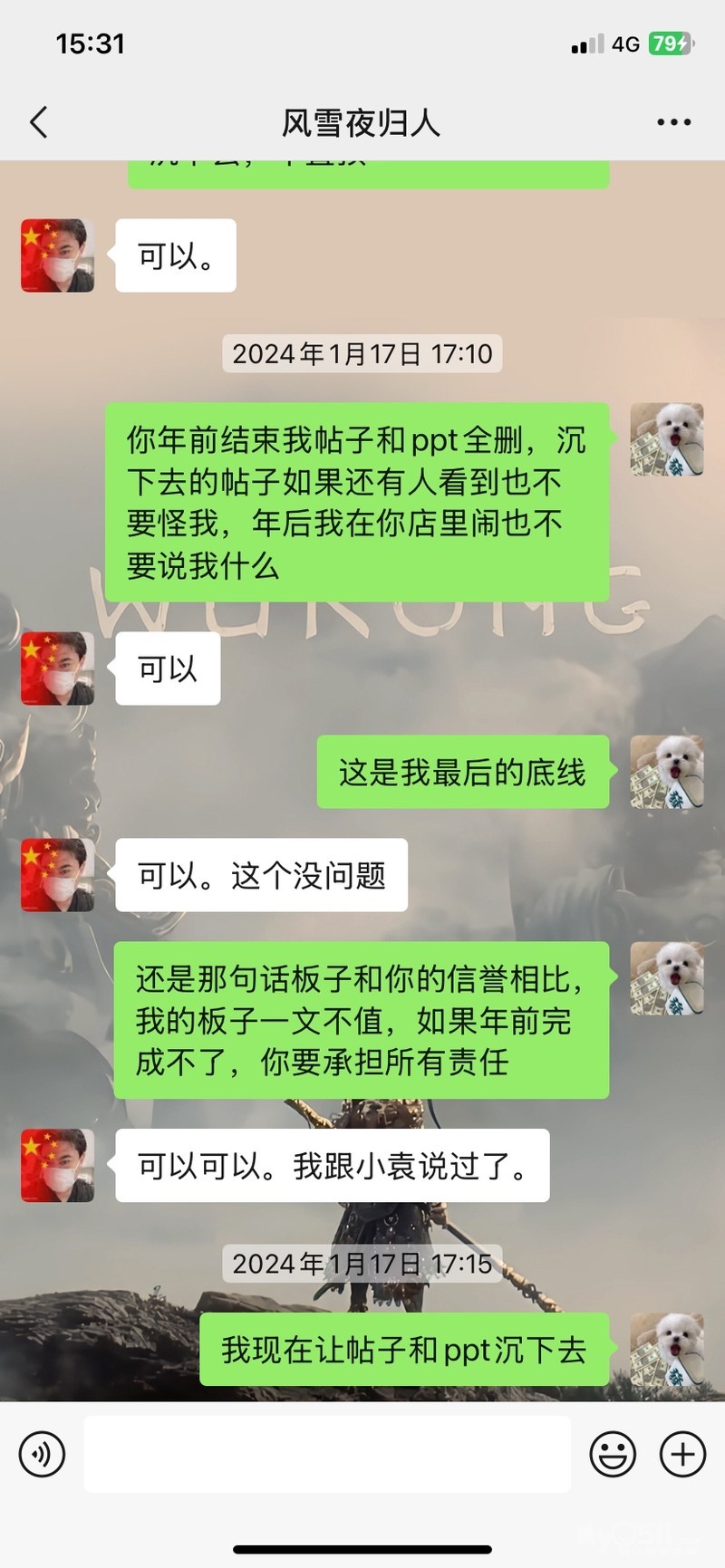Open contact avatar beside 可以。这个没问题
725x1568 pixels.
tap(57, 875)
